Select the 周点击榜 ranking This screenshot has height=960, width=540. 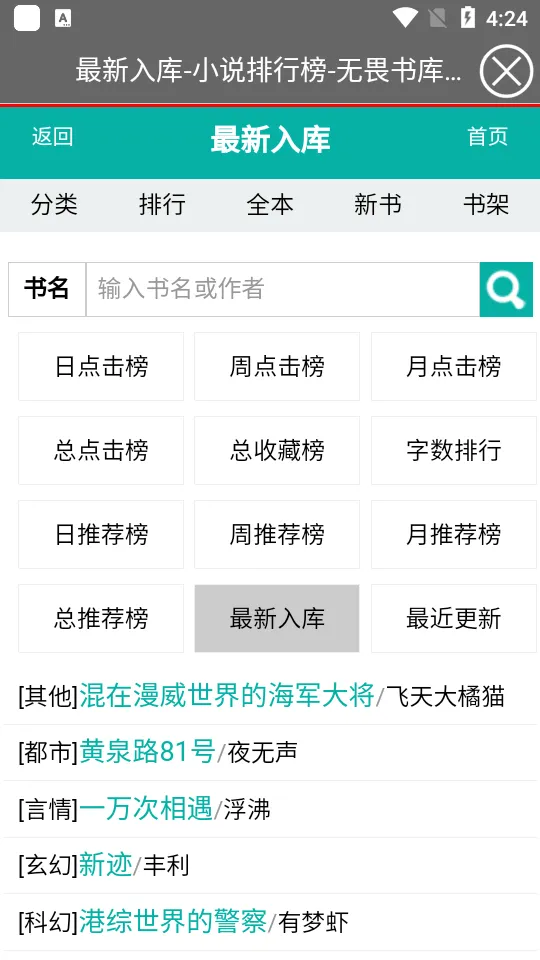click(x=277, y=366)
